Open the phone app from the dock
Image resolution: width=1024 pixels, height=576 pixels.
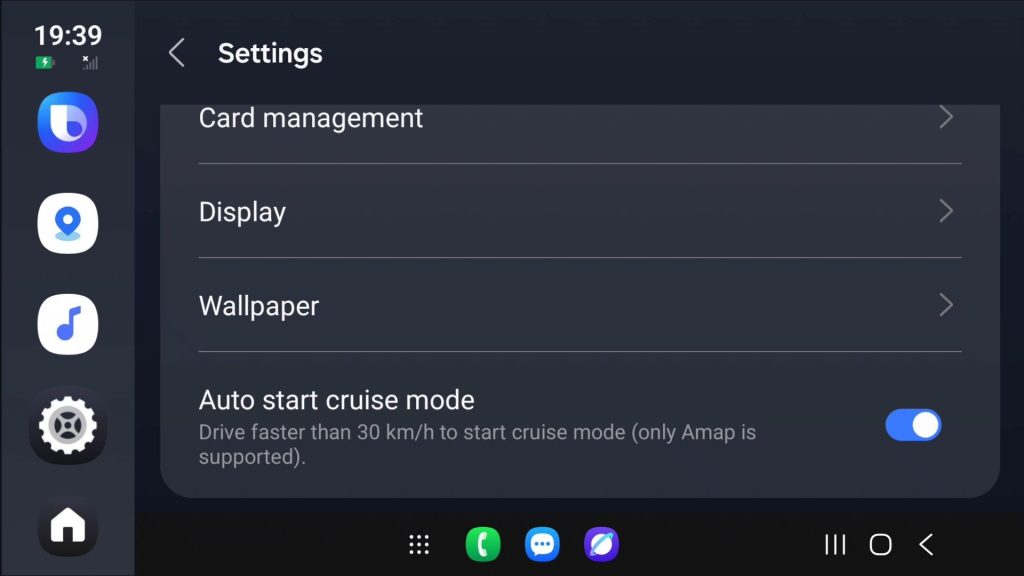pyautogui.click(x=483, y=545)
